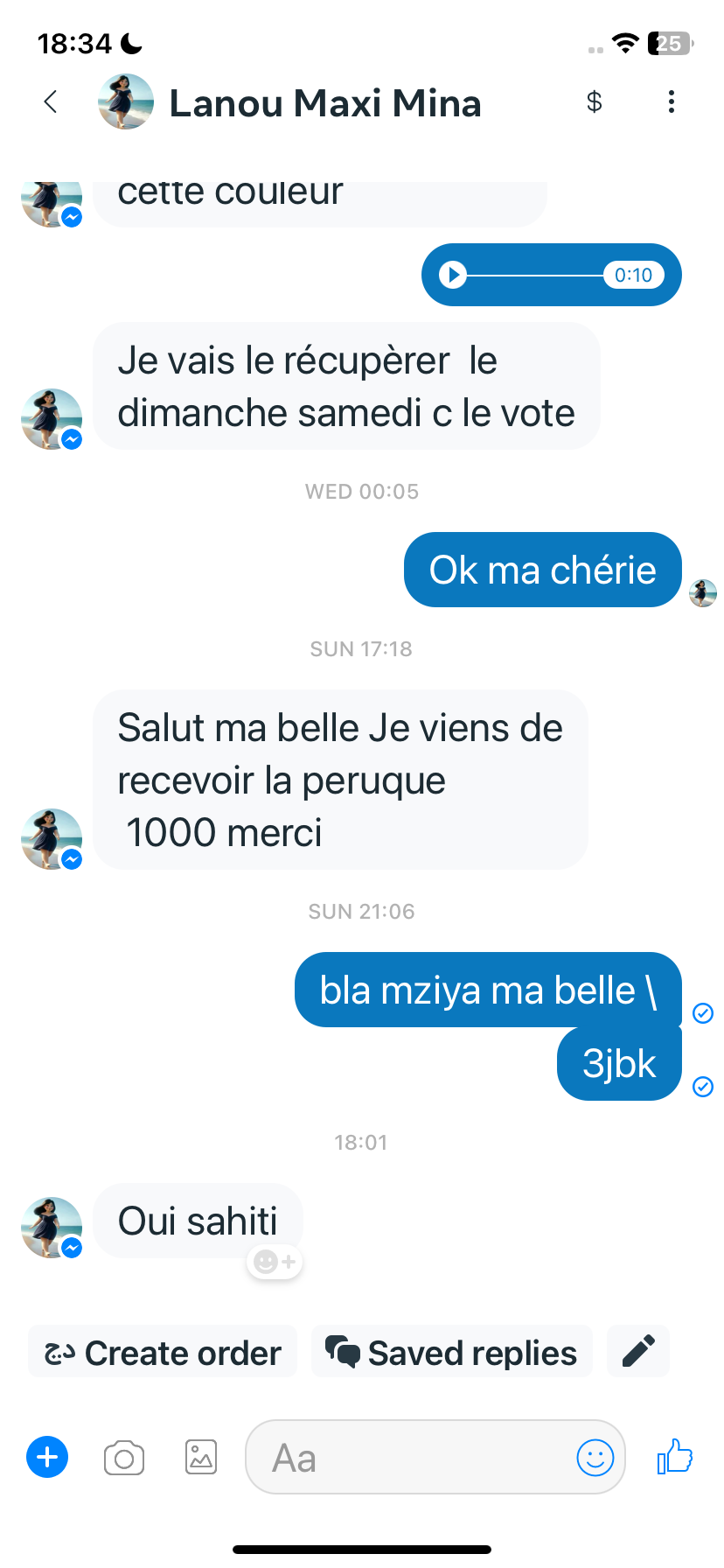Open Lanou Maxi Mina's profile picture

click(126, 102)
